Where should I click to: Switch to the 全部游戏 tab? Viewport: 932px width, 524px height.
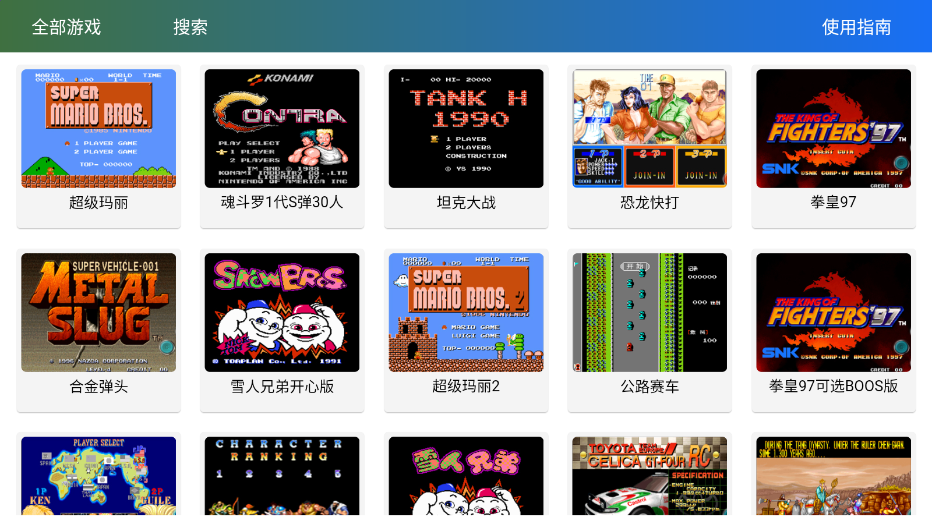(66, 27)
